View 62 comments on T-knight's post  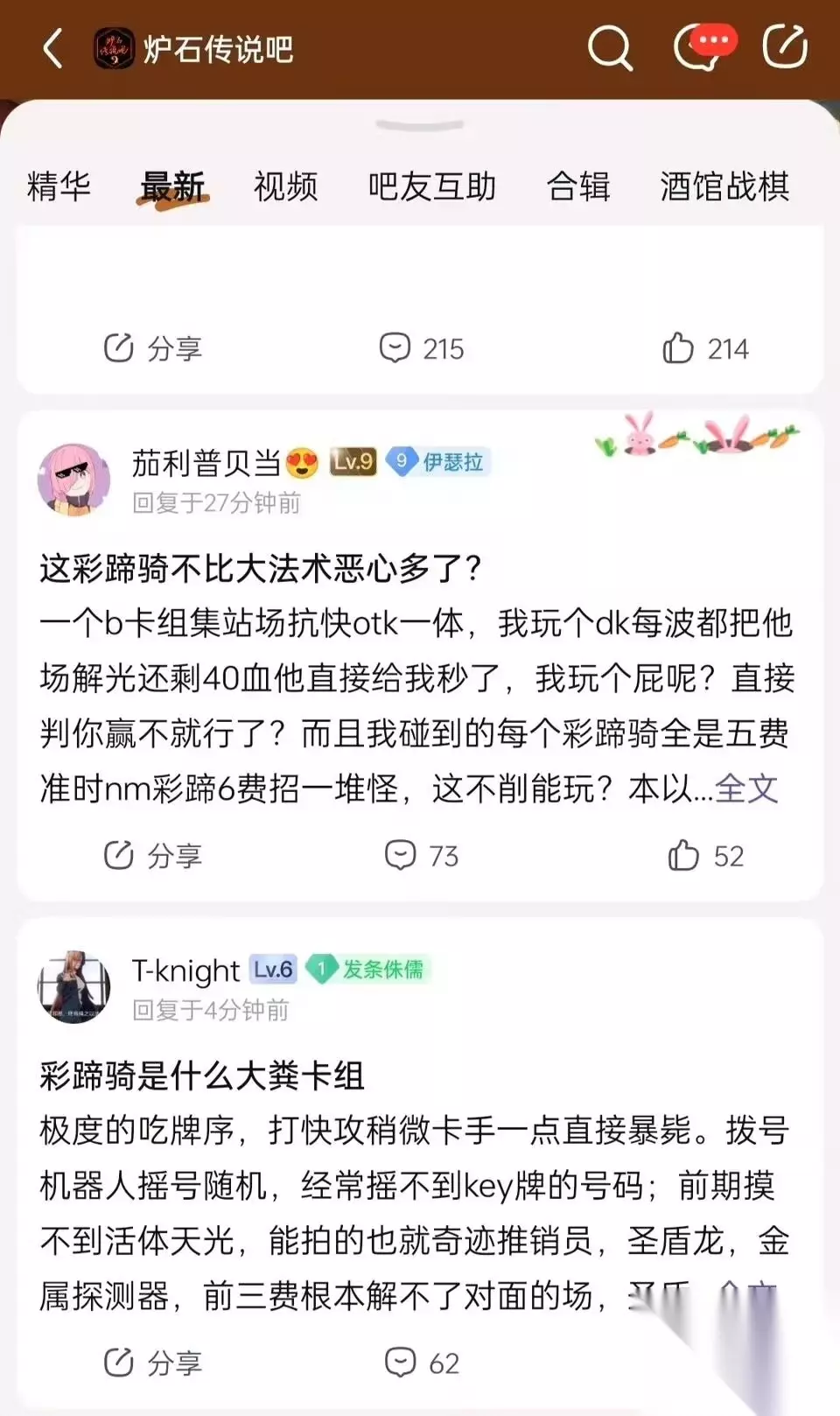(422, 1363)
